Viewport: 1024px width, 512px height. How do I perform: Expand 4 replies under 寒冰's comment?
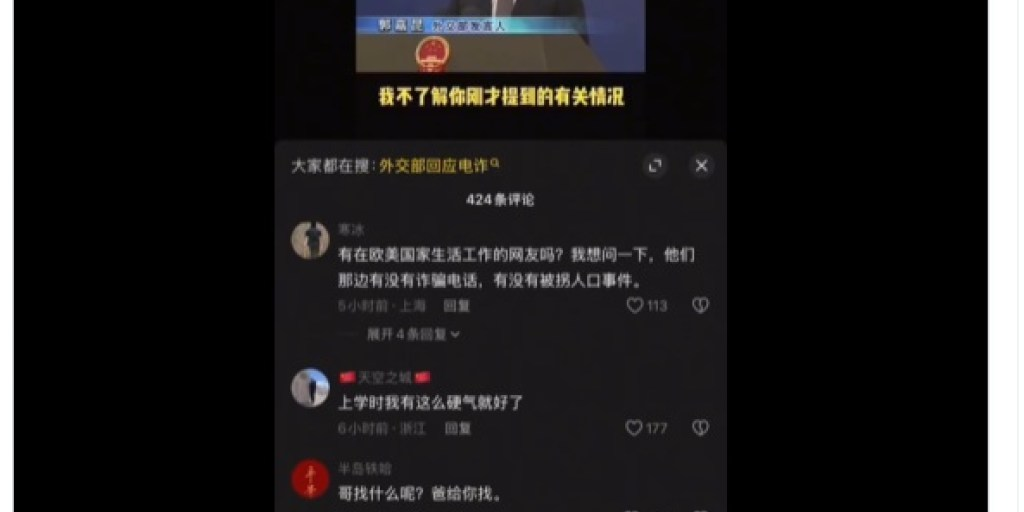coord(412,334)
